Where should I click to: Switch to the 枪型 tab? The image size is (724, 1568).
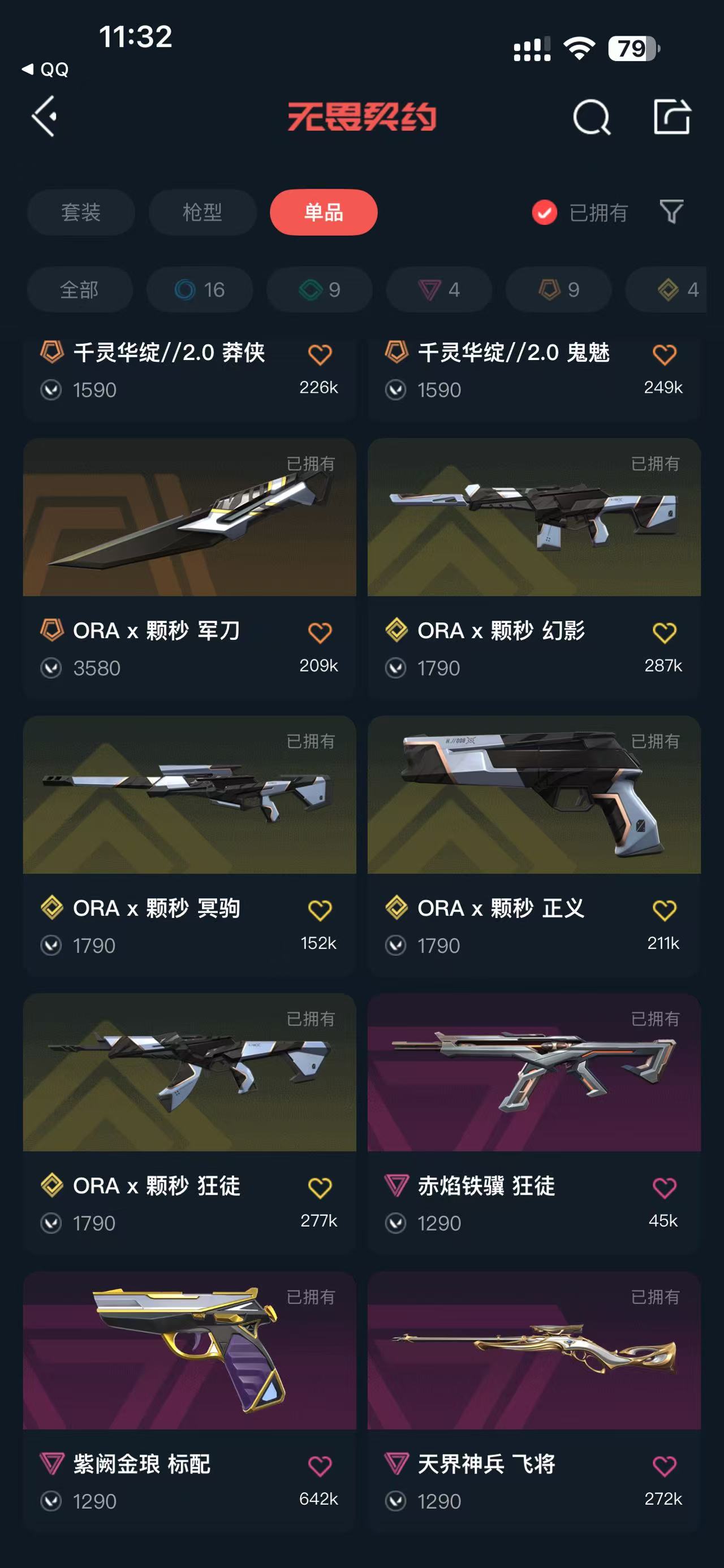pyautogui.click(x=202, y=213)
